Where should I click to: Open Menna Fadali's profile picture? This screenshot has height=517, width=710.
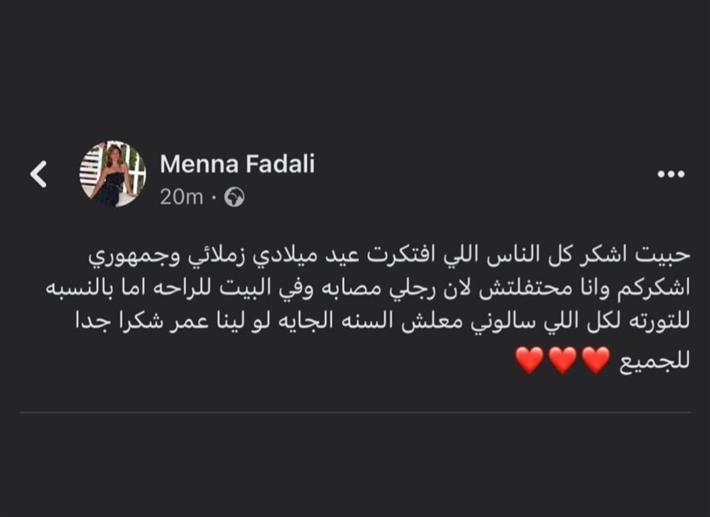click(113, 174)
